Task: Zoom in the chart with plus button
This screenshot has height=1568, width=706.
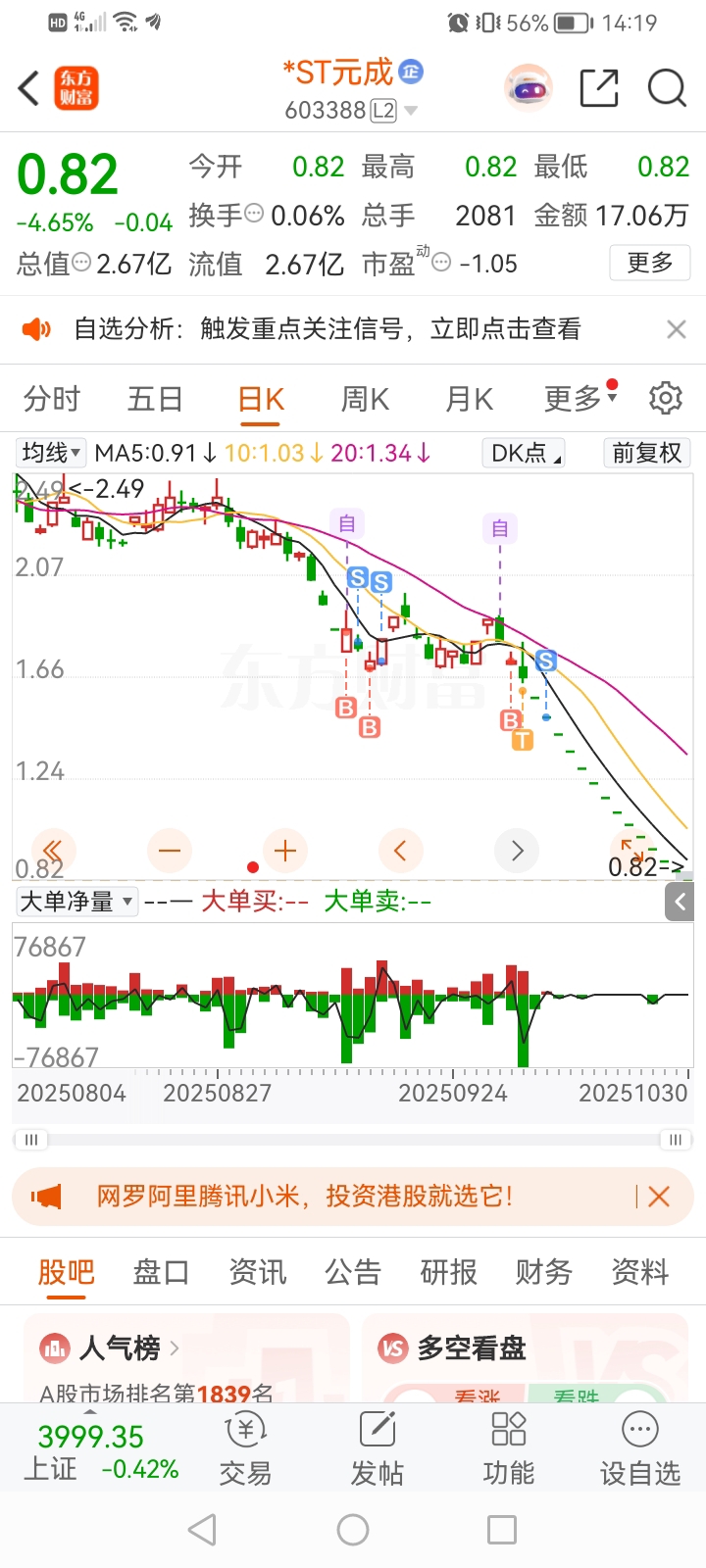Action: tap(285, 851)
